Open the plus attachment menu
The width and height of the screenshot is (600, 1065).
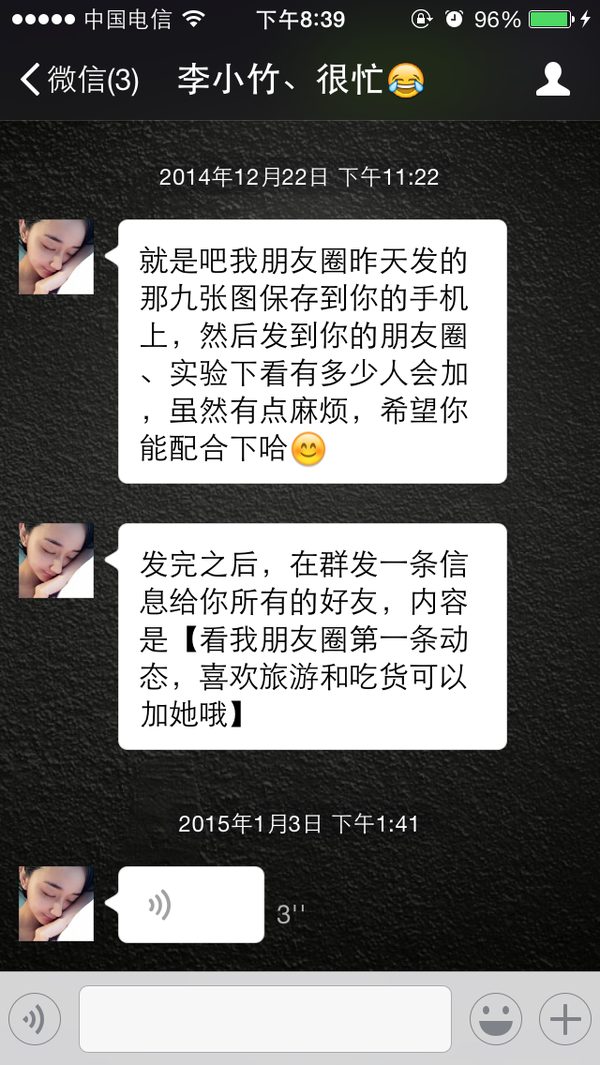click(x=565, y=1019)
